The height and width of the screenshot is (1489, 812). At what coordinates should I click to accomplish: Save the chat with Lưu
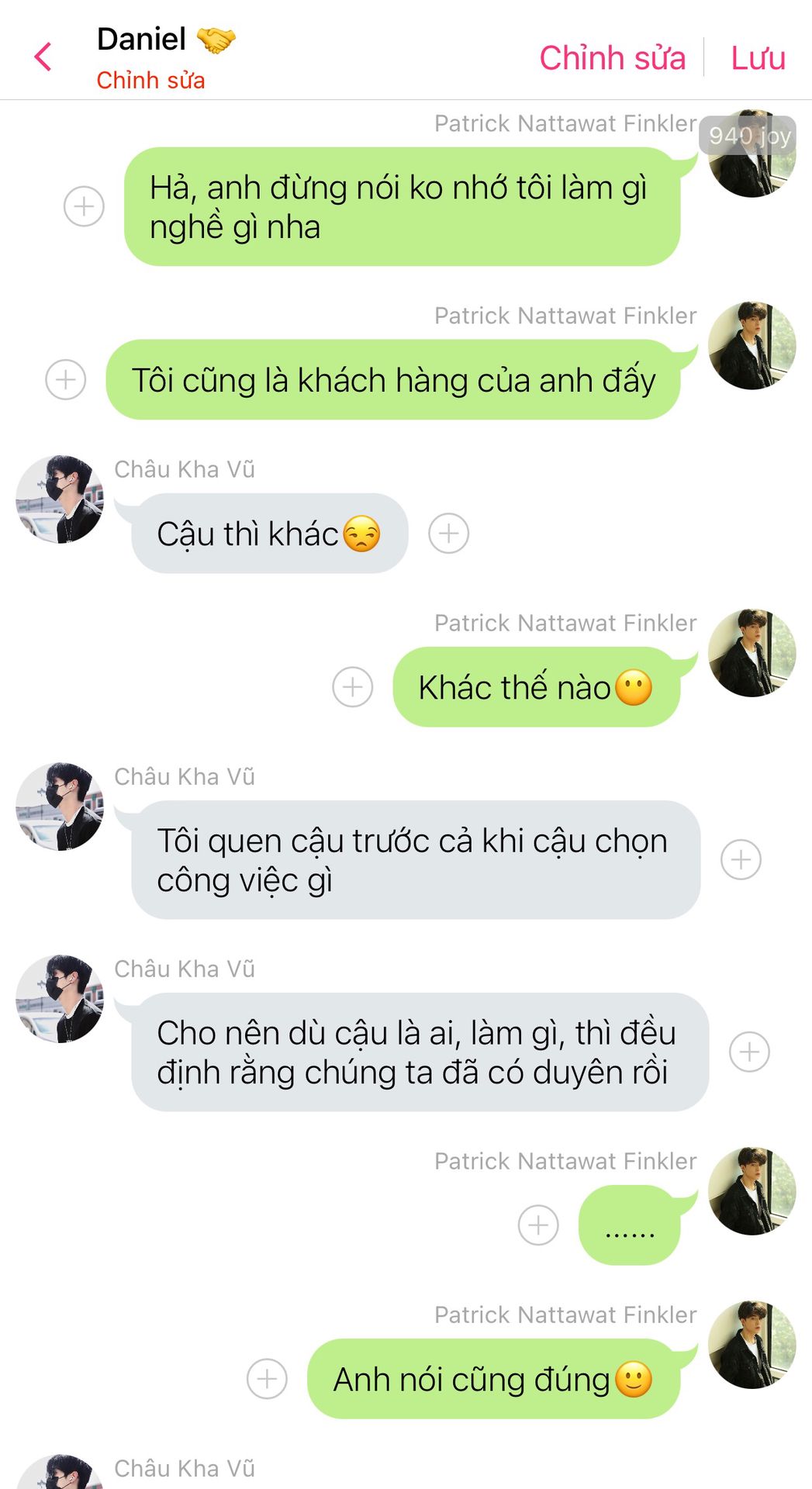tap(758, 58)
